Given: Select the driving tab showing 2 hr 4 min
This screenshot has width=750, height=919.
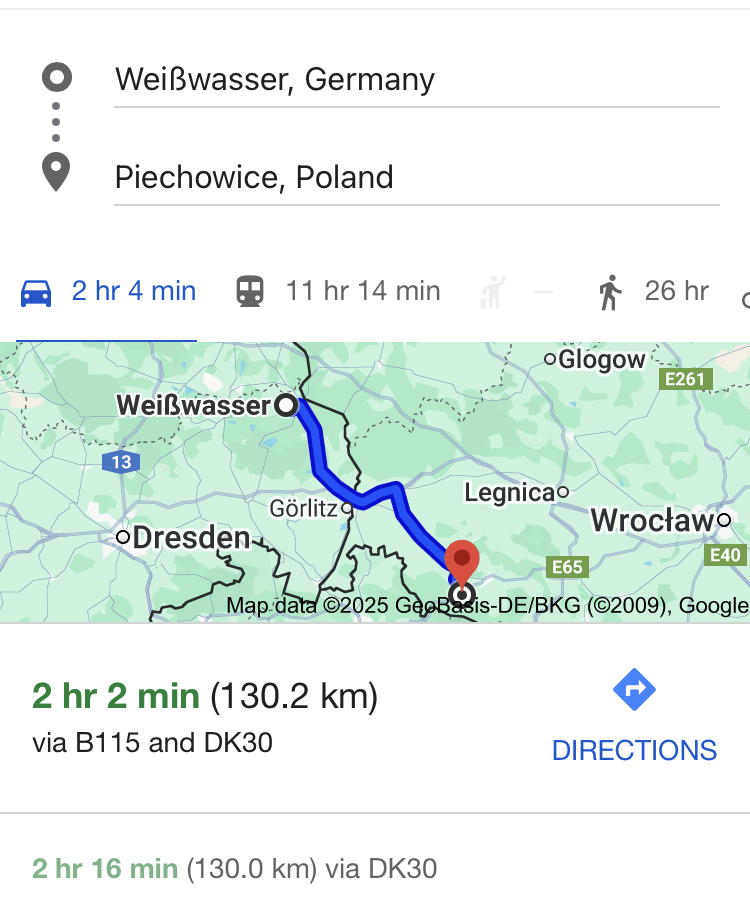Looking at the screenshot, I should [x=108, y=292].
